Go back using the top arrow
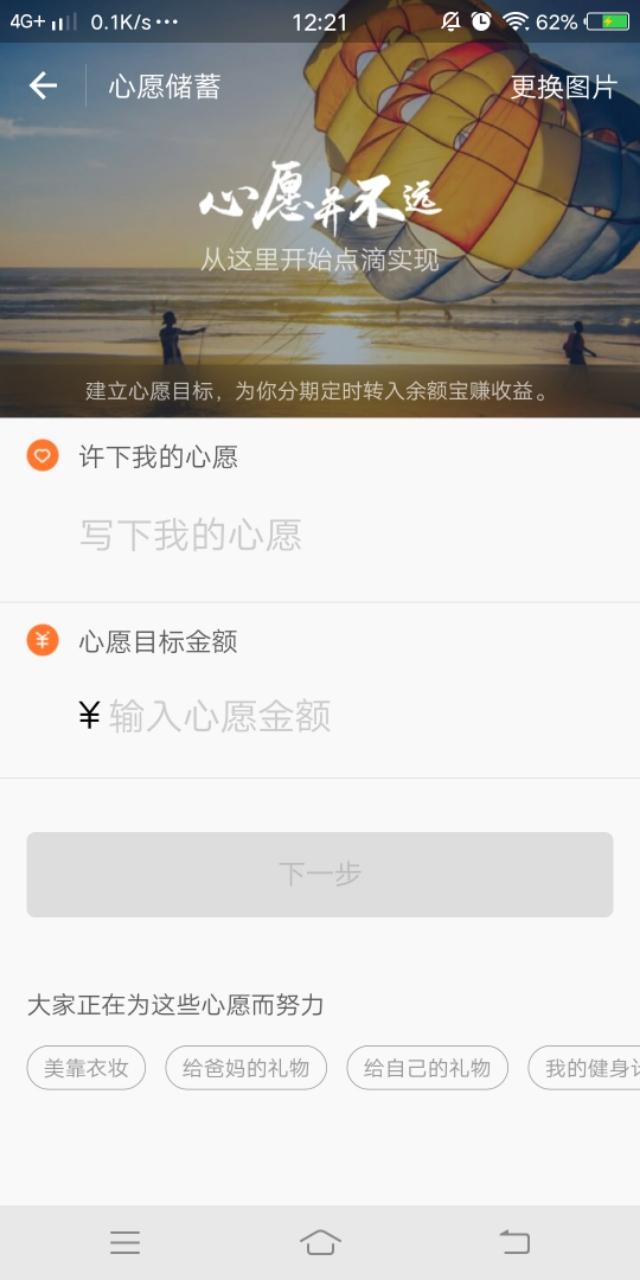640x1280 pixels. (x=43, y=86)
